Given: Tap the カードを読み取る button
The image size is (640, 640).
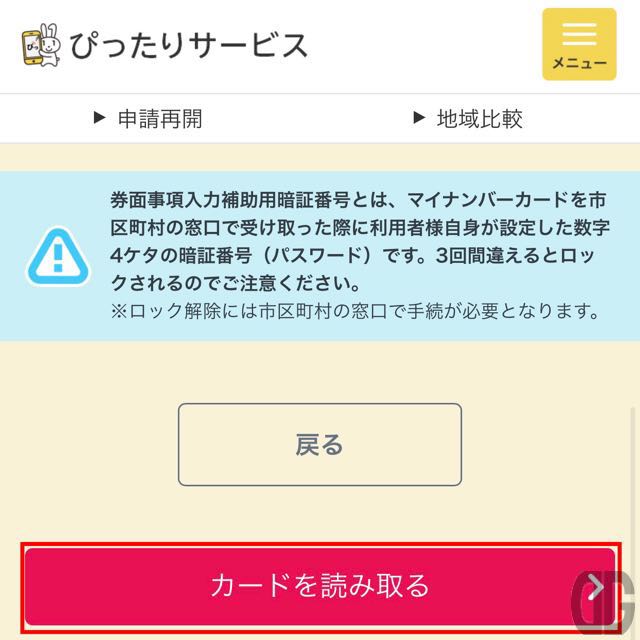Looking at the screenshot, I should [320, 585].
